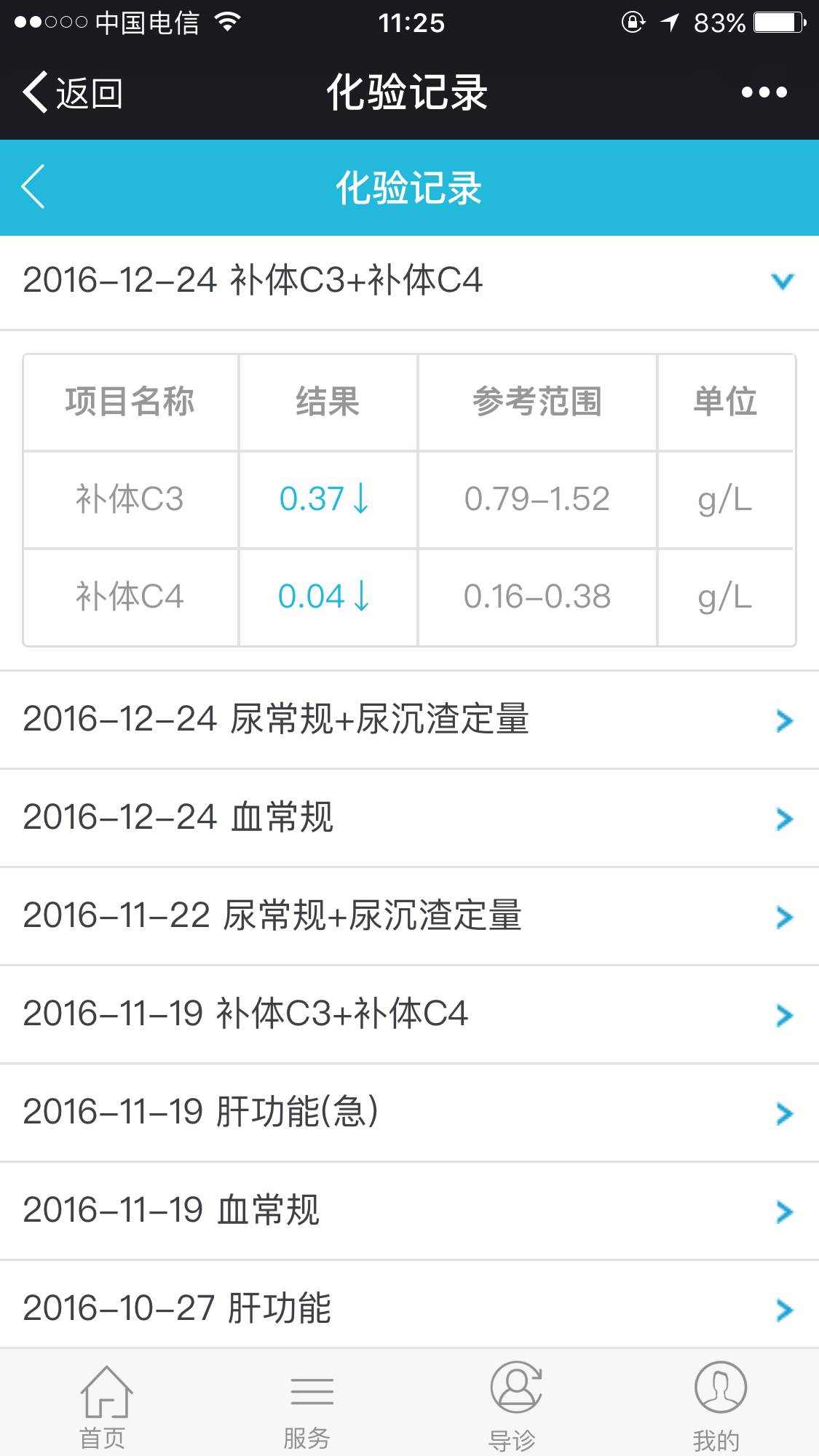
Task: Show the 2016-11-19 肝功能(急) results
Action: [409, 1113]
